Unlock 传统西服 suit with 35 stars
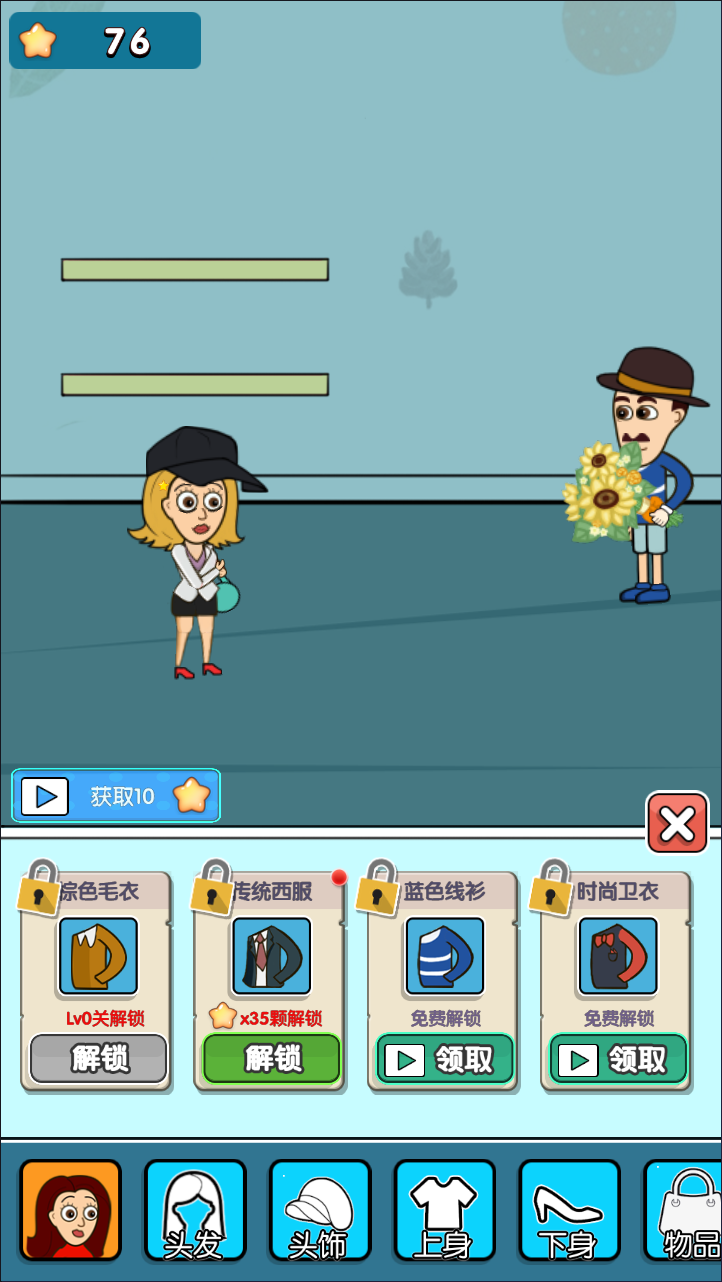The image size is (722, 1282). 271,1058
